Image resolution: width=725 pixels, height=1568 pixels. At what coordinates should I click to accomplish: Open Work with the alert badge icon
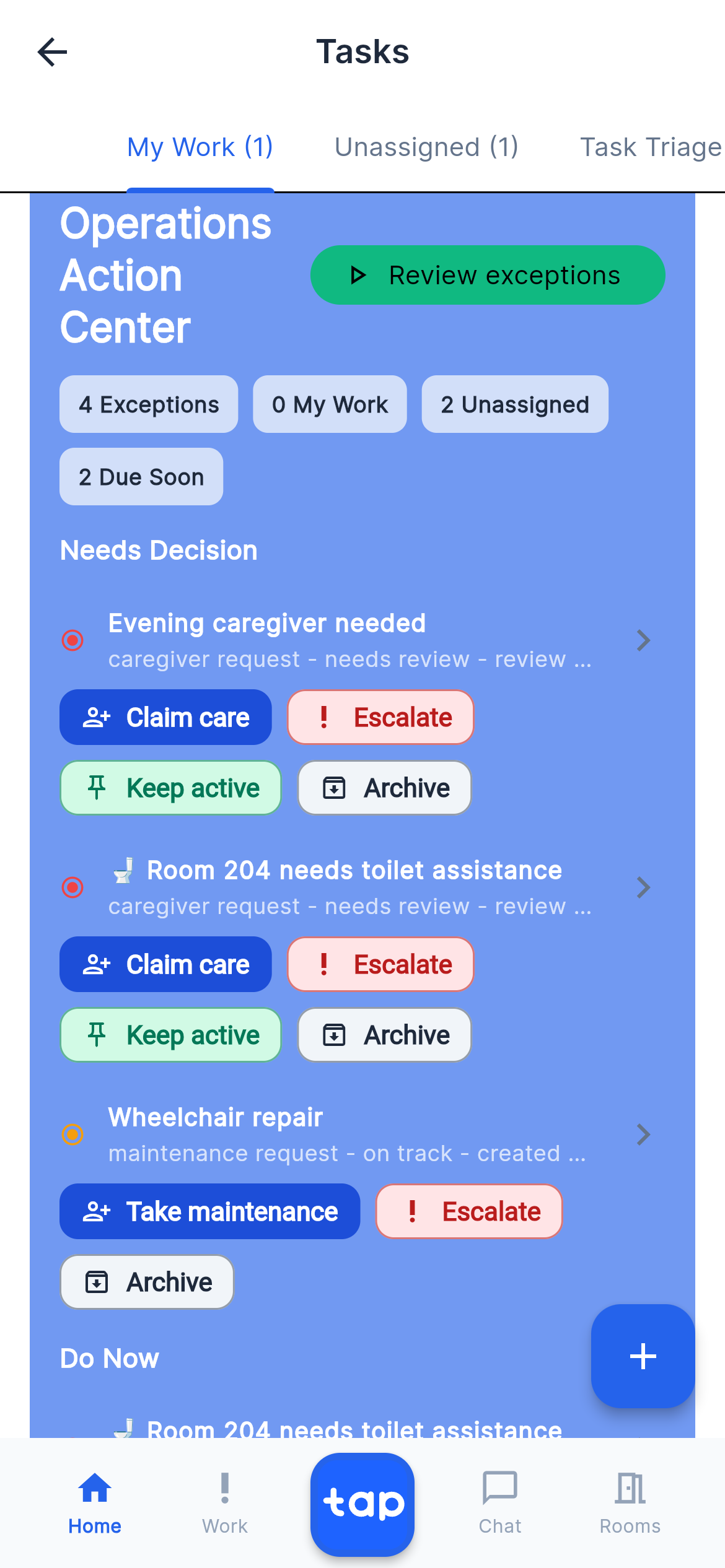(x=224, y=1508)
